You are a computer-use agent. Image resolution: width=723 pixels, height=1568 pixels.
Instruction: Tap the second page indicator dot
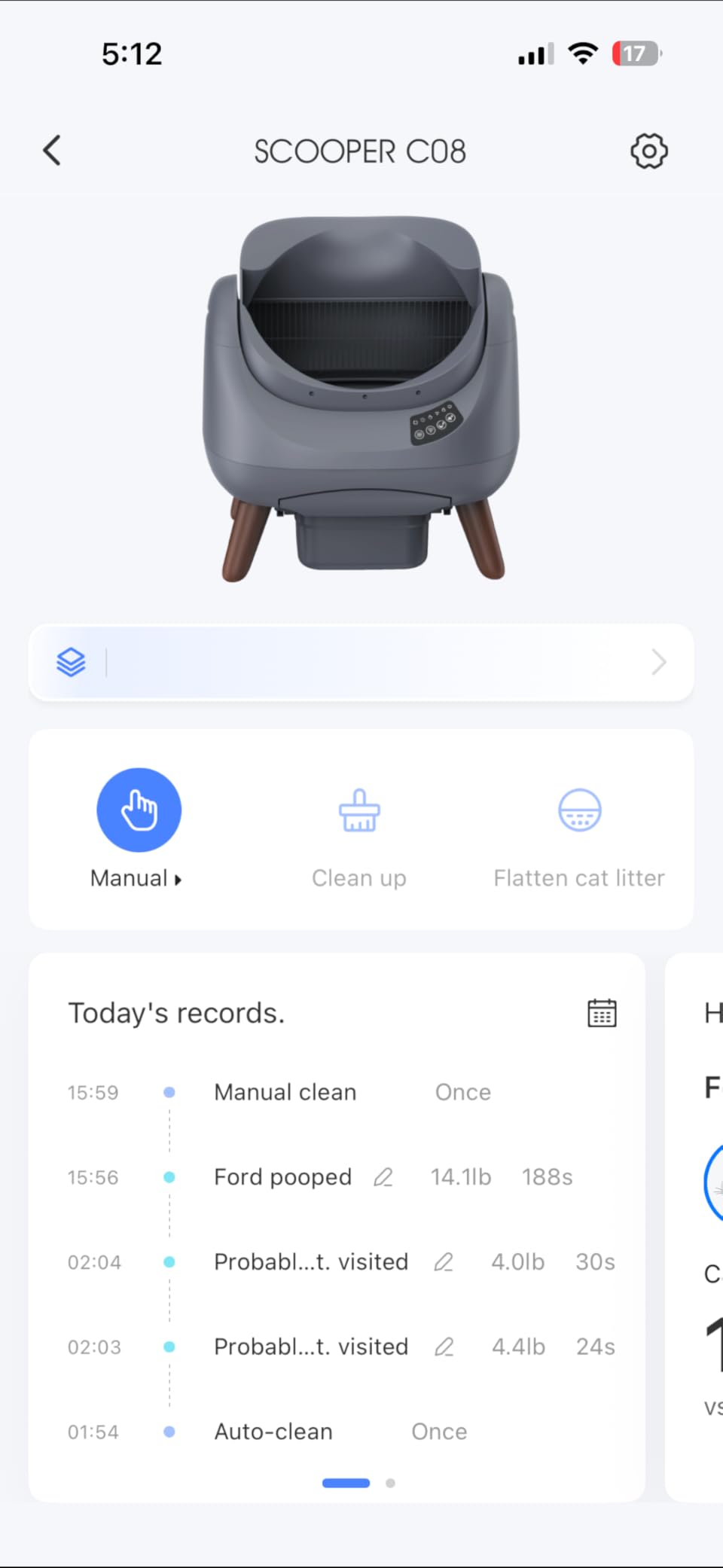[x=390, y=1483]
